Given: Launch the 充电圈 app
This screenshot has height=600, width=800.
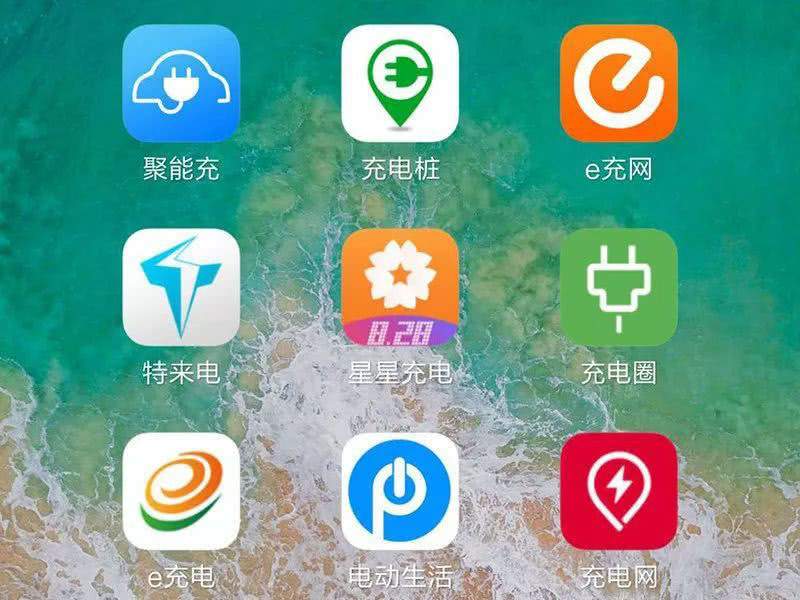Looking at the screenshot, I should (619, 287).
